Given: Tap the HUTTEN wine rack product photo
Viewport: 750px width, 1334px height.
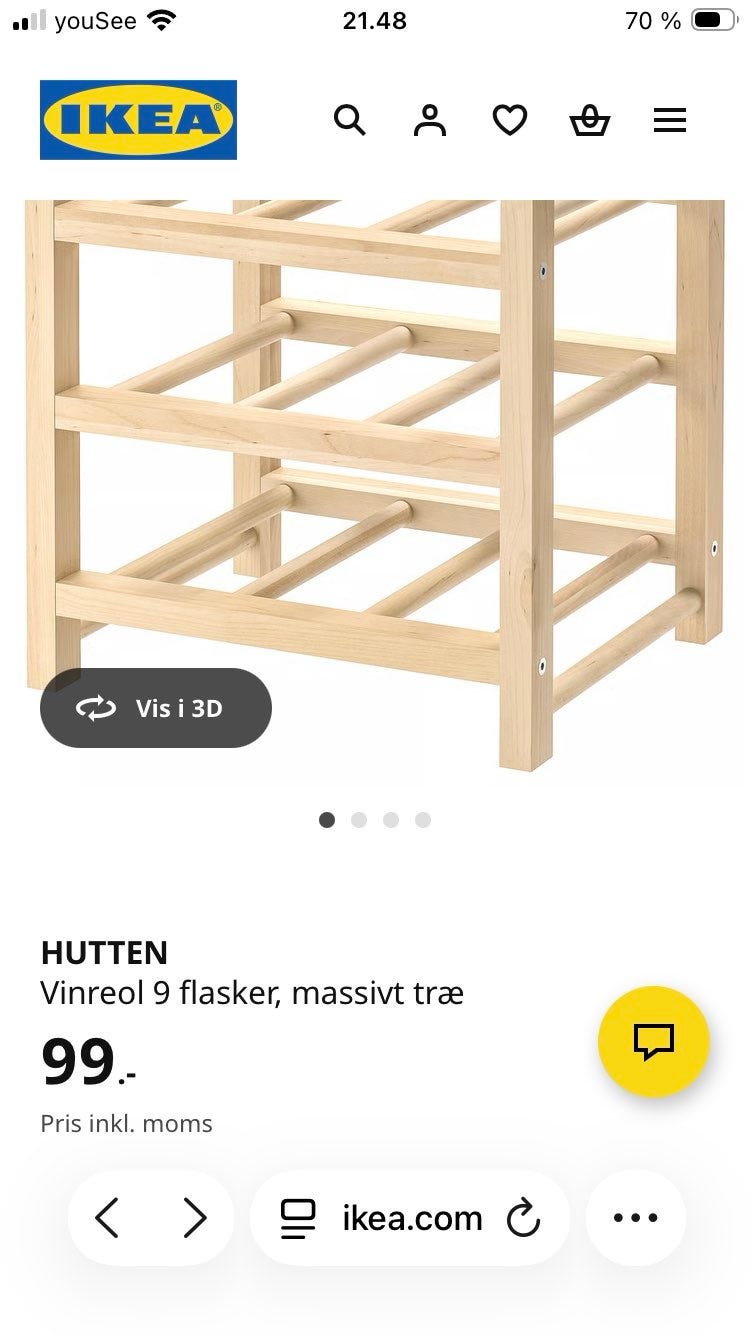Looking at the screenshot, I should [375, 450].
